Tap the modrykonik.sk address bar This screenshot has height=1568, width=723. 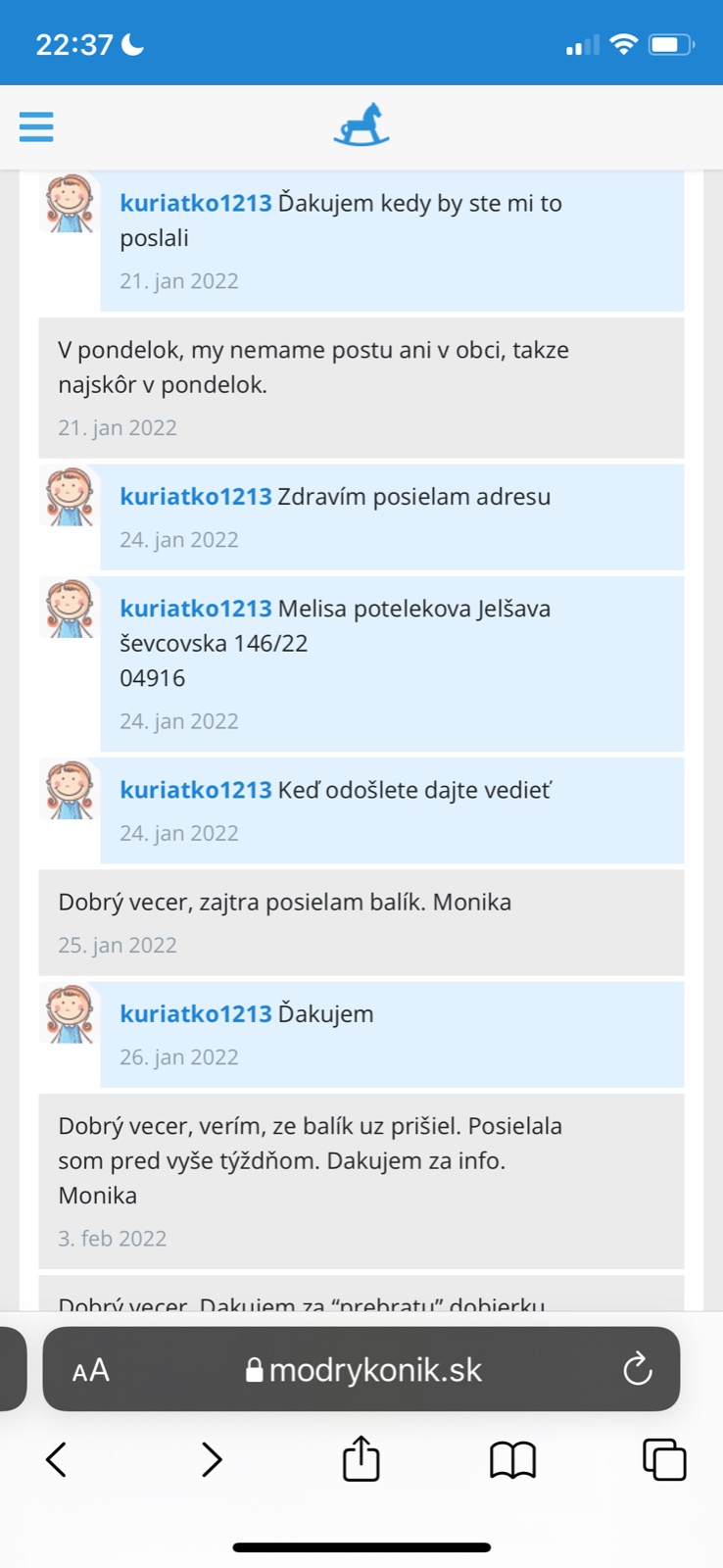(364, 1370)
